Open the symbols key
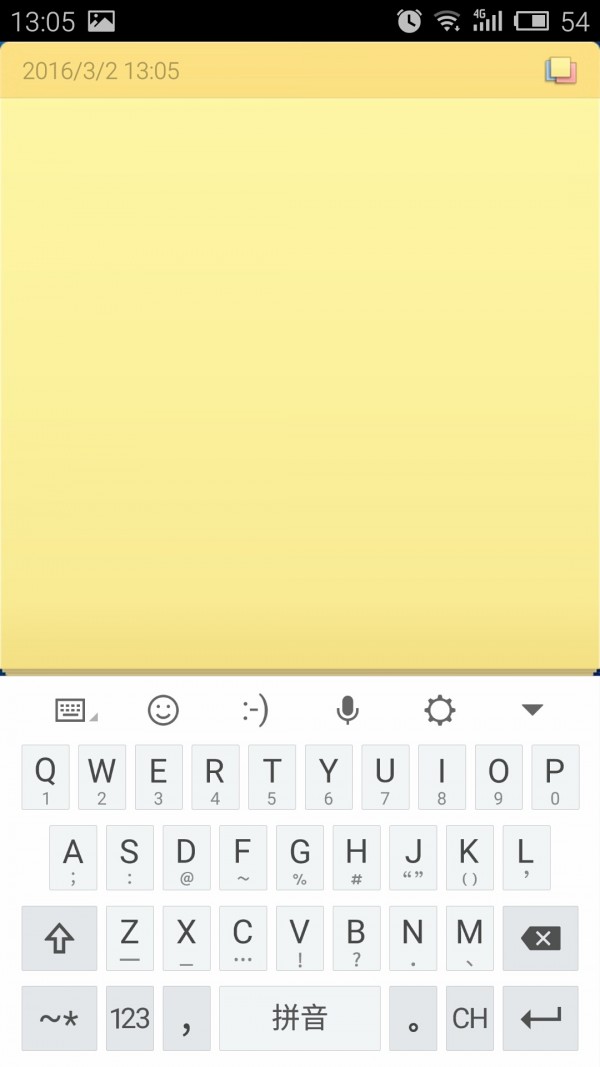This screenshot has height=1067, width=600. (x=60, y=1018)
